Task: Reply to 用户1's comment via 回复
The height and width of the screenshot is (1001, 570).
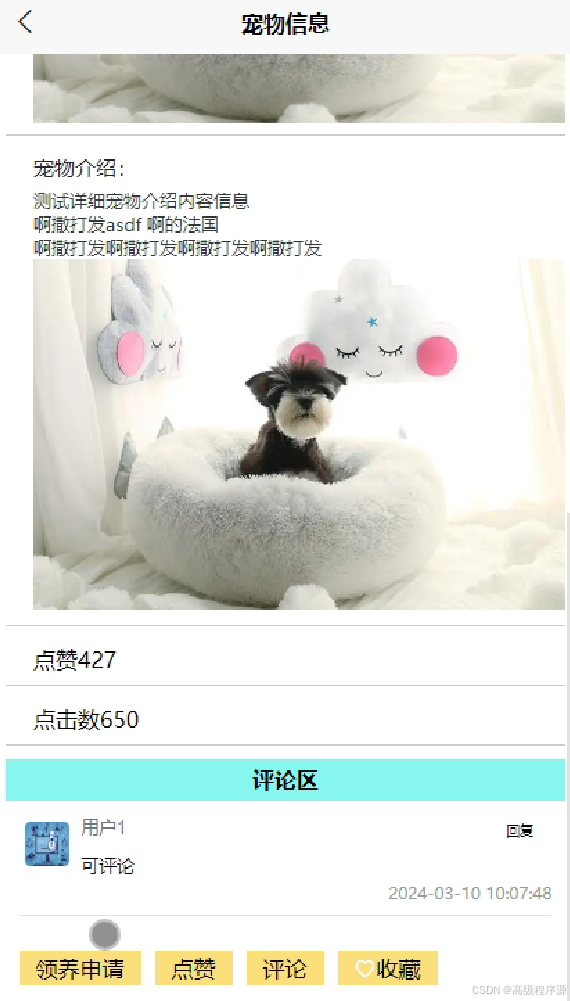Action: pos(520,831)
